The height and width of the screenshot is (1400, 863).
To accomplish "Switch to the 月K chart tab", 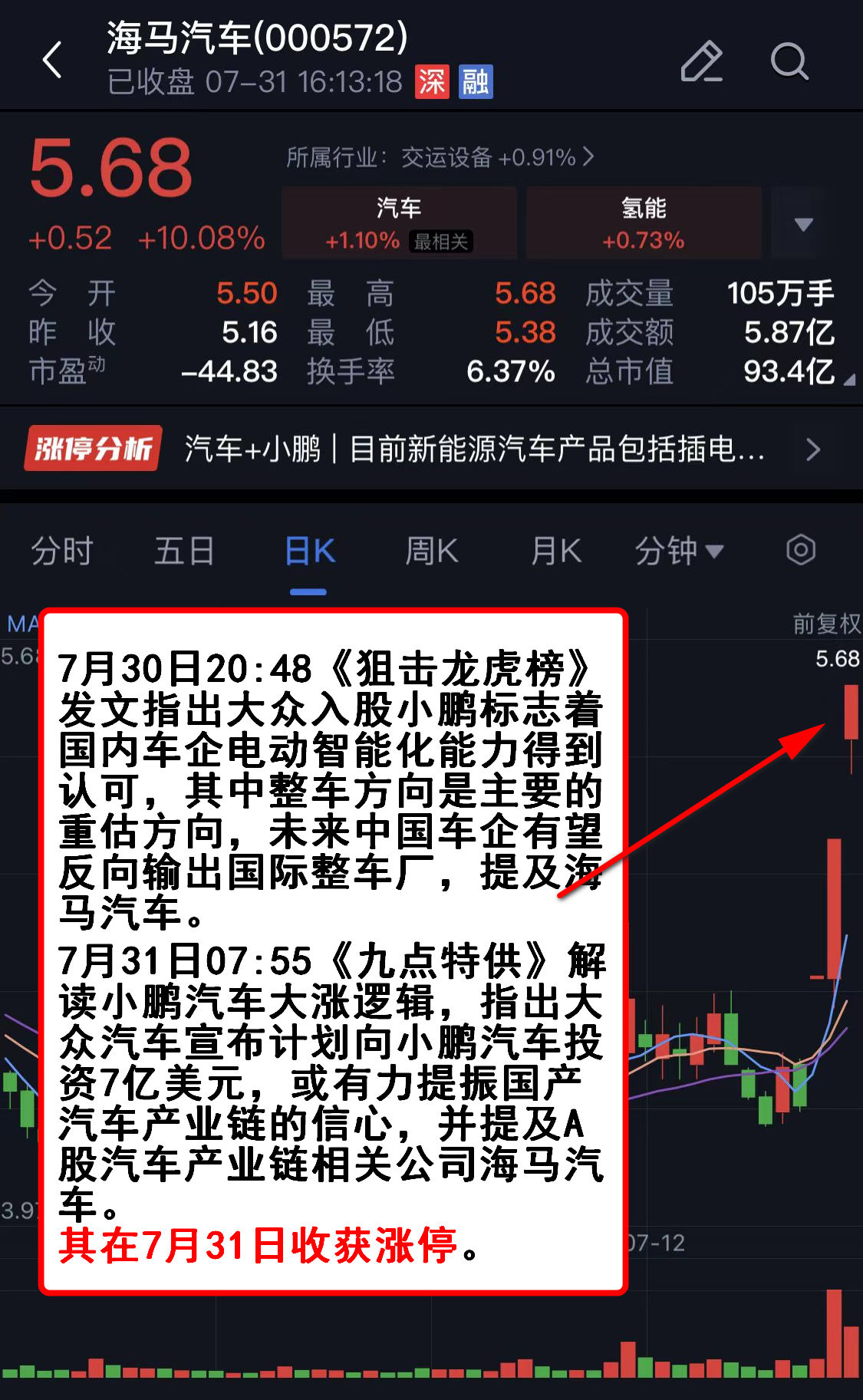I will pos(555,551).
